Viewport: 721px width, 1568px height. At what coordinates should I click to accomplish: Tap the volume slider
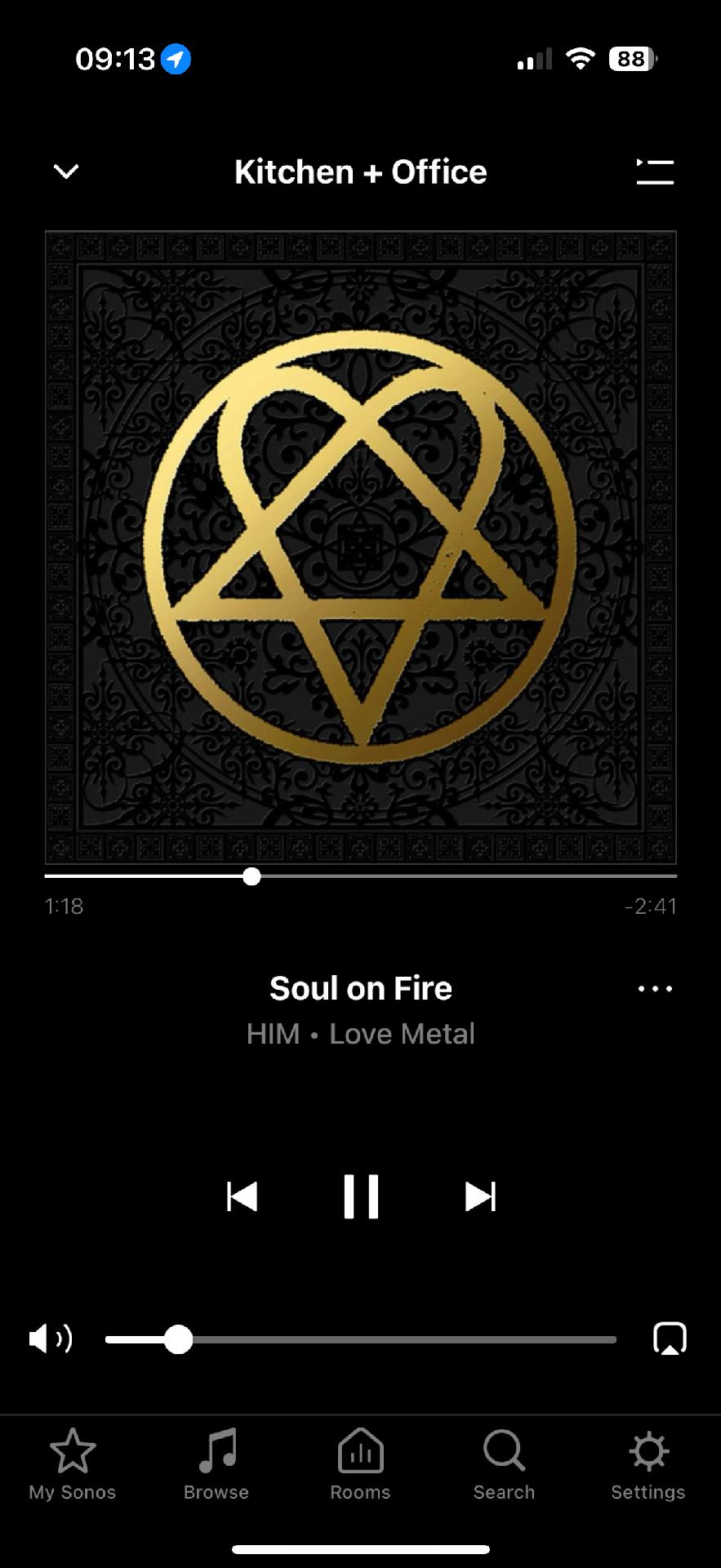coord(360,1340)
